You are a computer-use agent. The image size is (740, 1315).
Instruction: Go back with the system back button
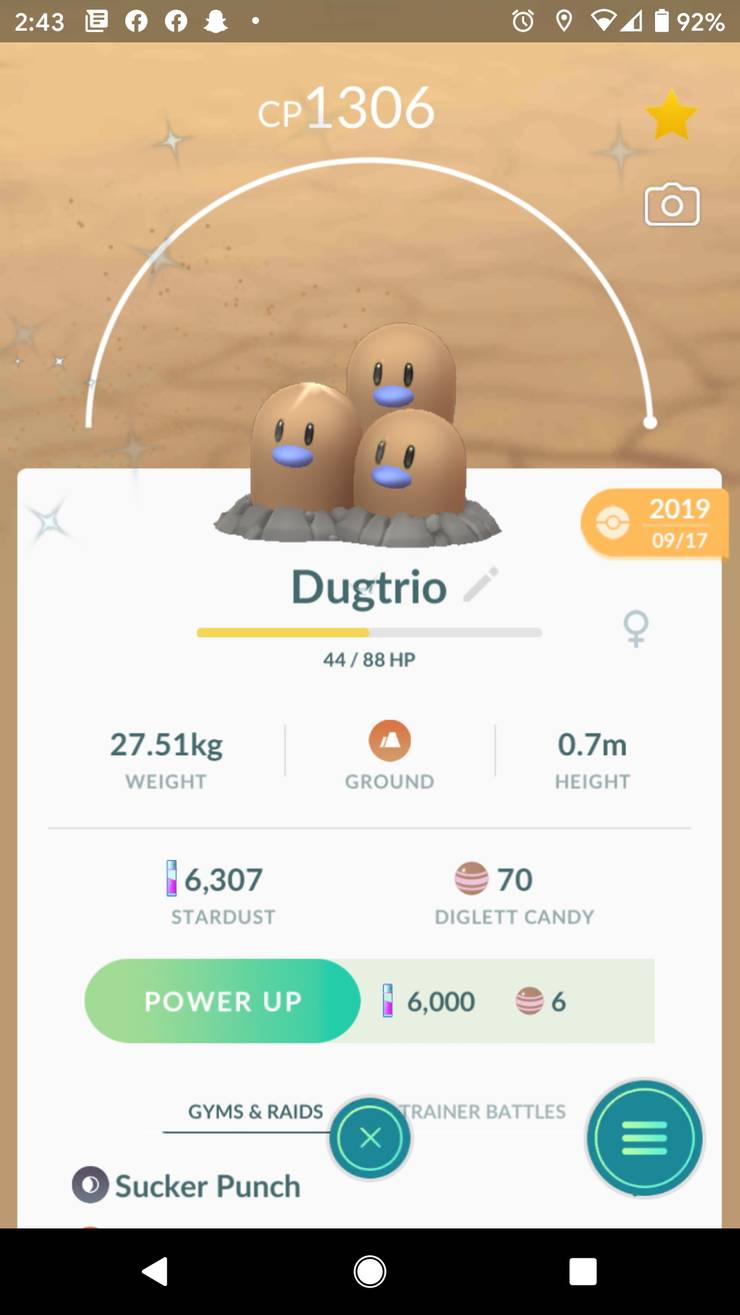click(155, 1271)
